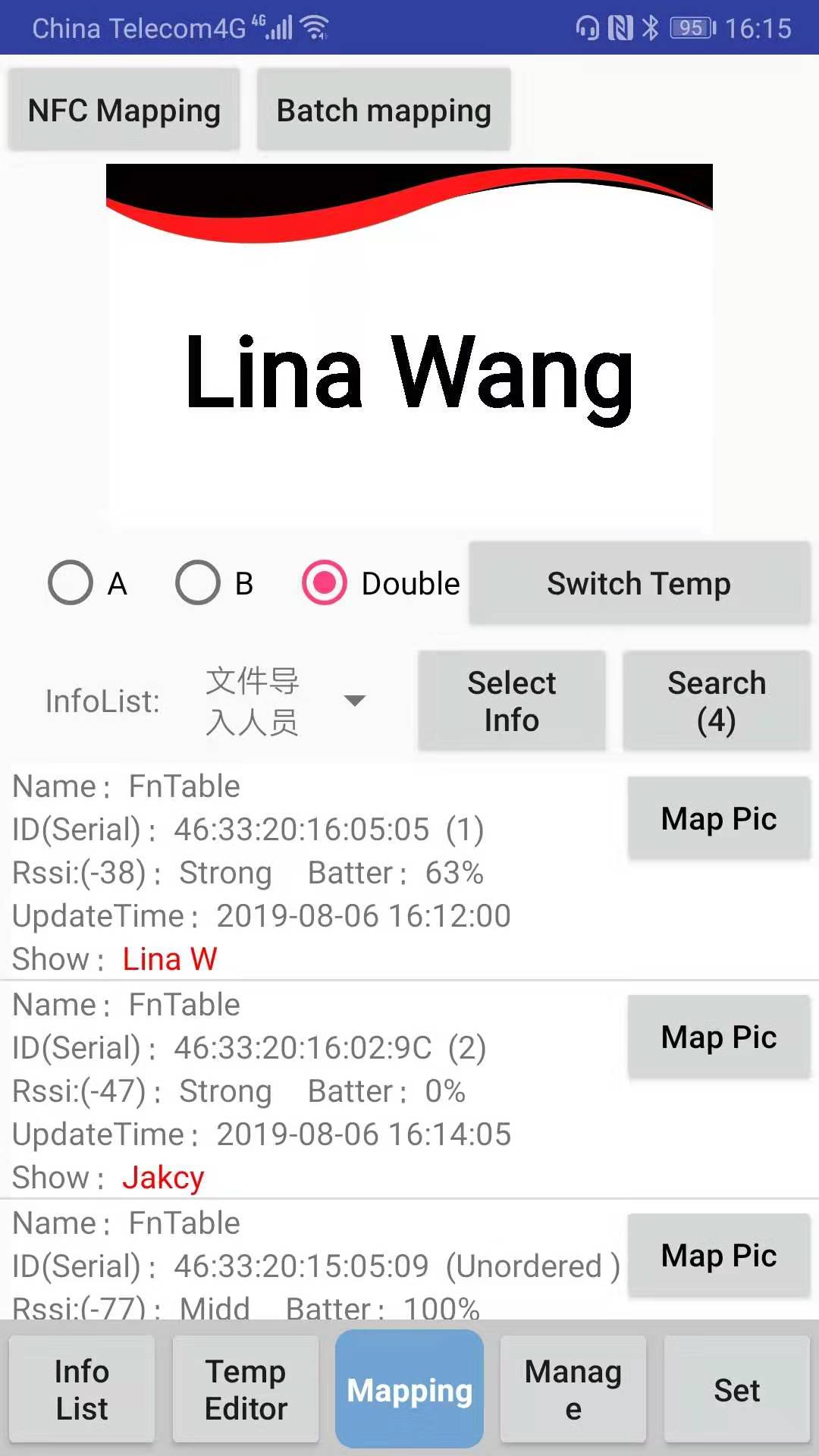Tap Map Pic for device showing Lina W
Viewport: 819px width, 1456px height.
(718, 818)
